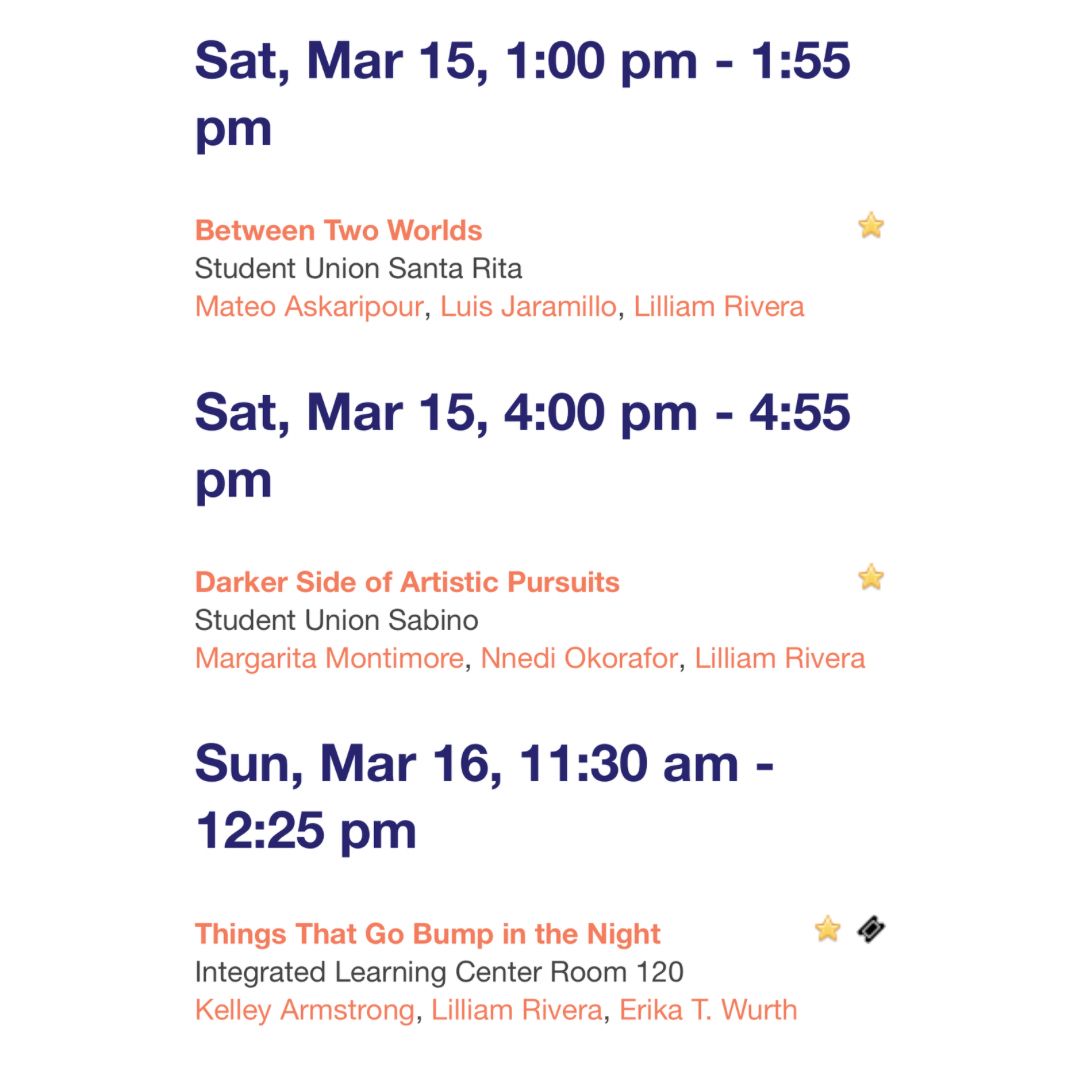This screenshot has height=1080, width=1080.
Task: View author Margarita Montimore
Action: click(x=329, y=658)
